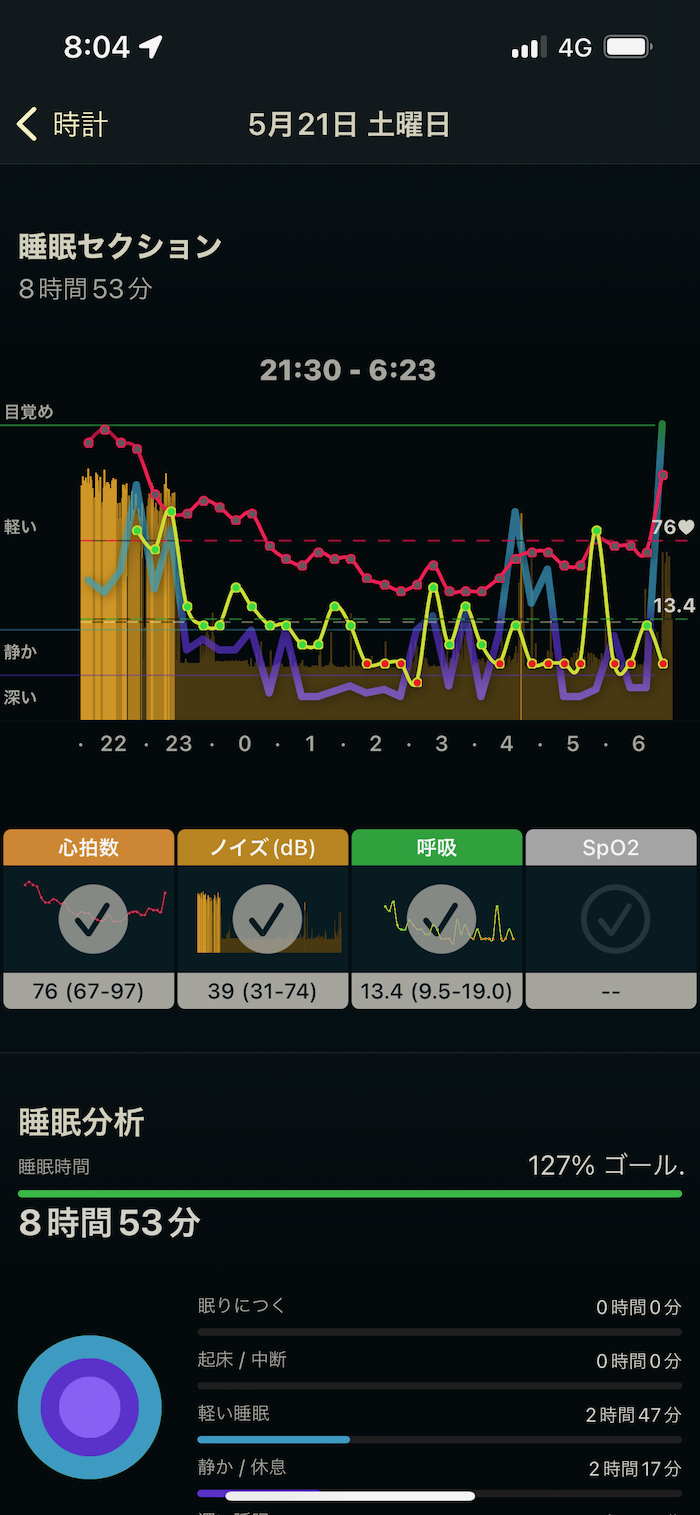The width and height of the screenshot is (700, 1515).
Task: Toggle the SpO2 graph overlay
Action: (611, 919)
